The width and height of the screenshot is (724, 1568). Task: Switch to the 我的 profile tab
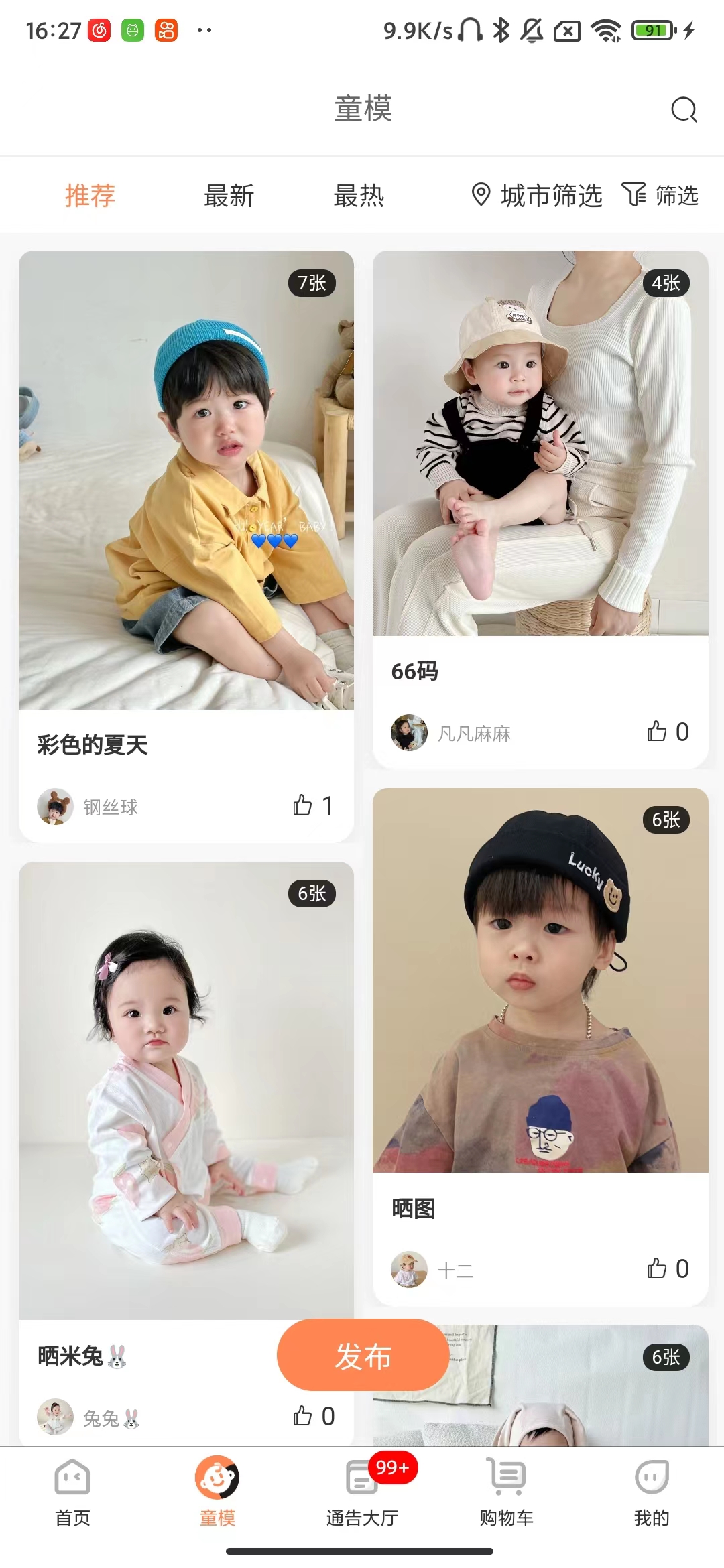point(652,1490)
